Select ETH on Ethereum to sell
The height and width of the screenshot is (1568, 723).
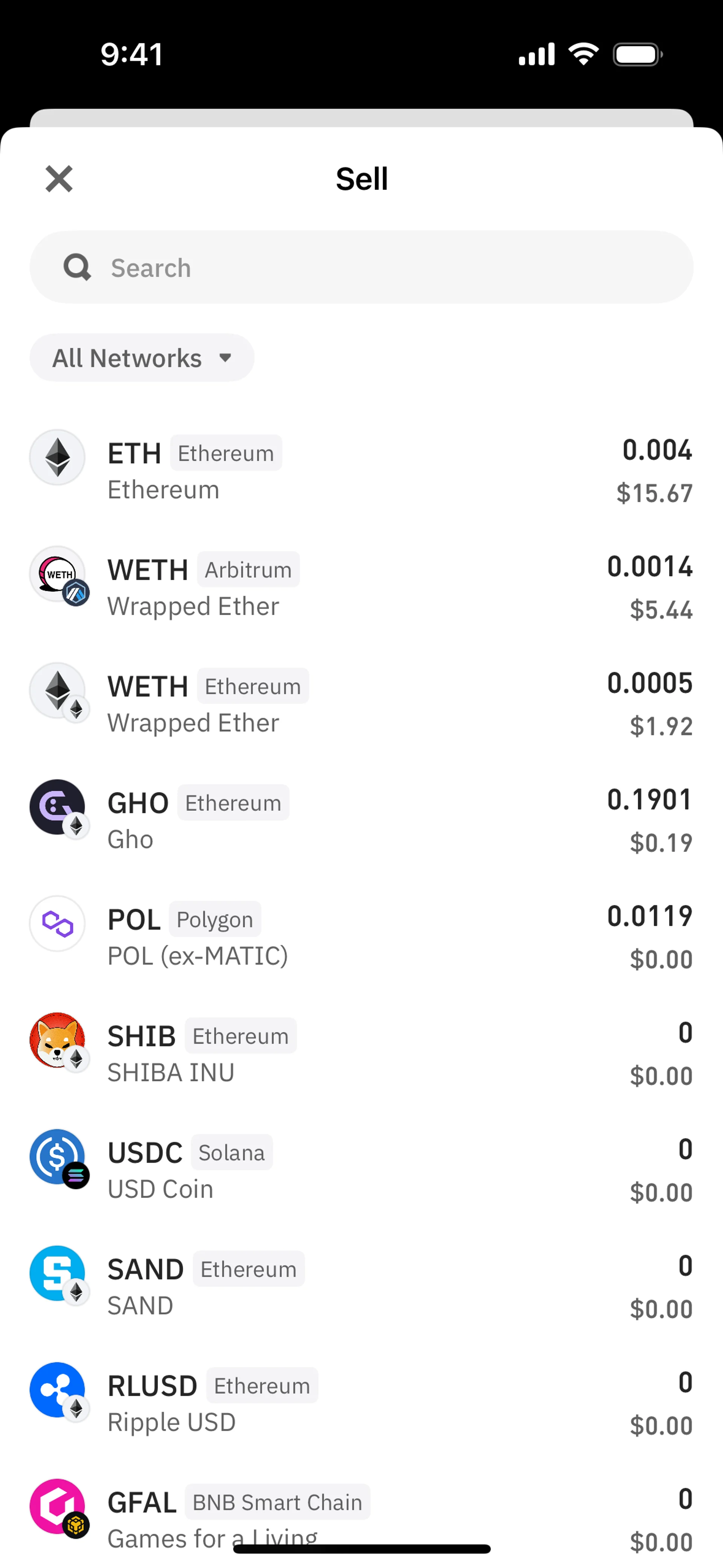click(x=361, y=471)
